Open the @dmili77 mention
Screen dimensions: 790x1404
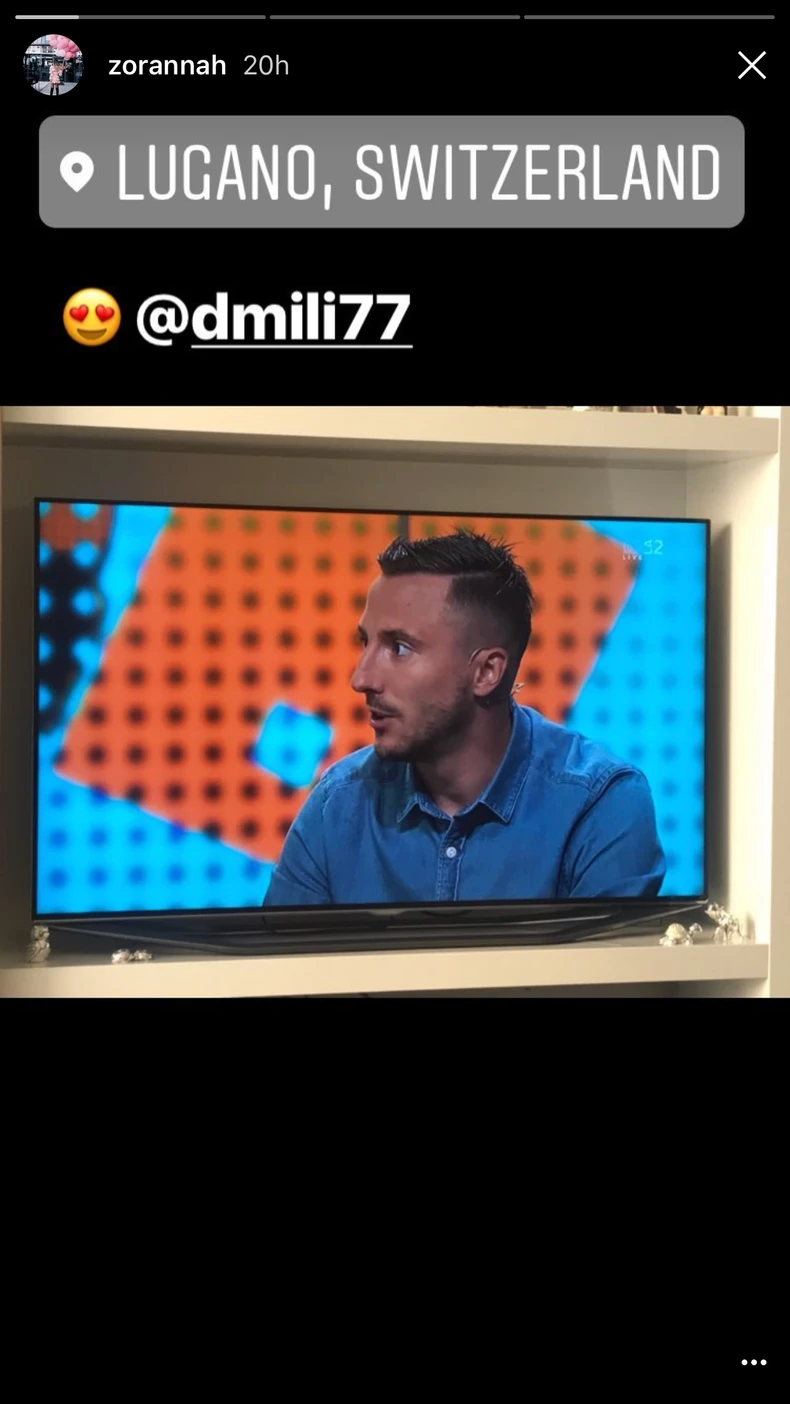pos(273,319)
